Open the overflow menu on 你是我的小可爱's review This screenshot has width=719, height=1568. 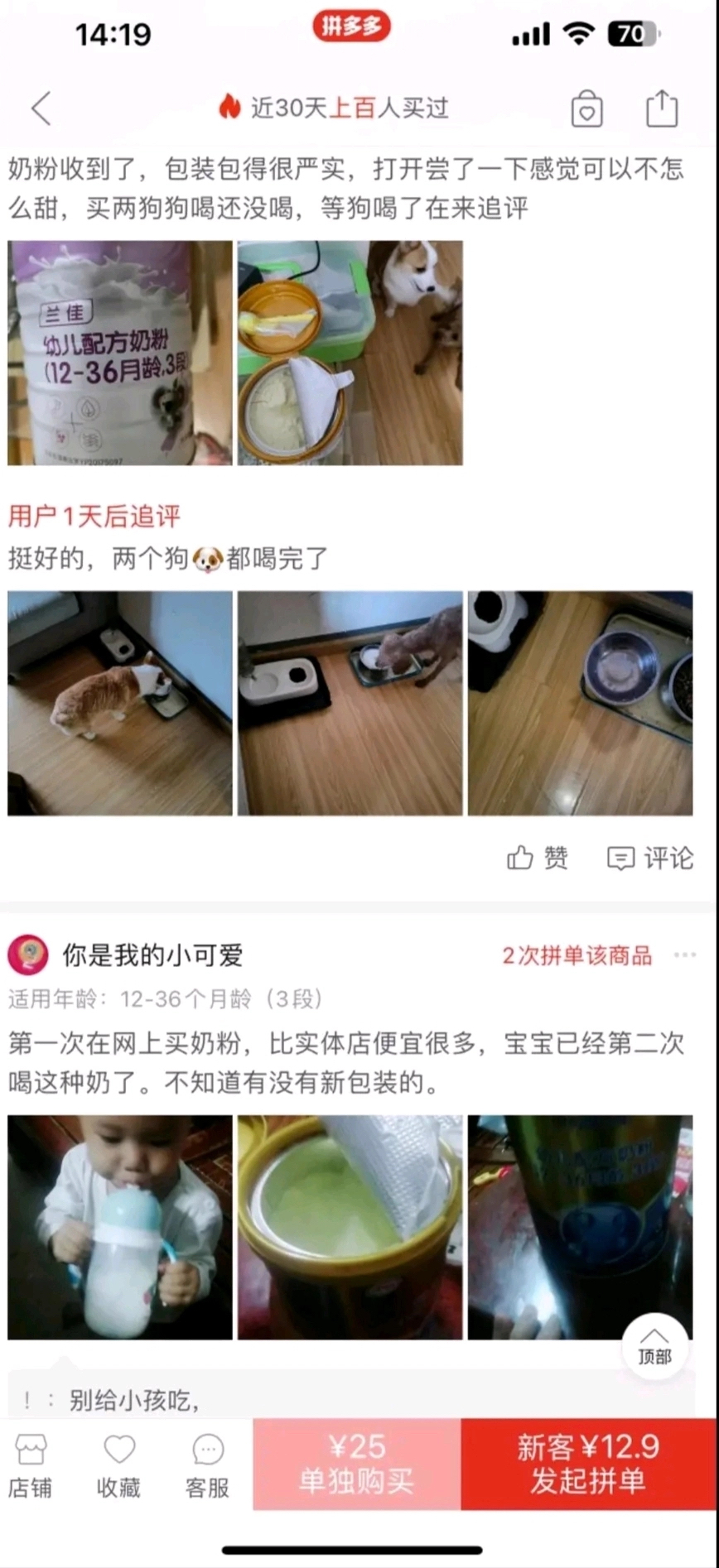pos(684,955)
